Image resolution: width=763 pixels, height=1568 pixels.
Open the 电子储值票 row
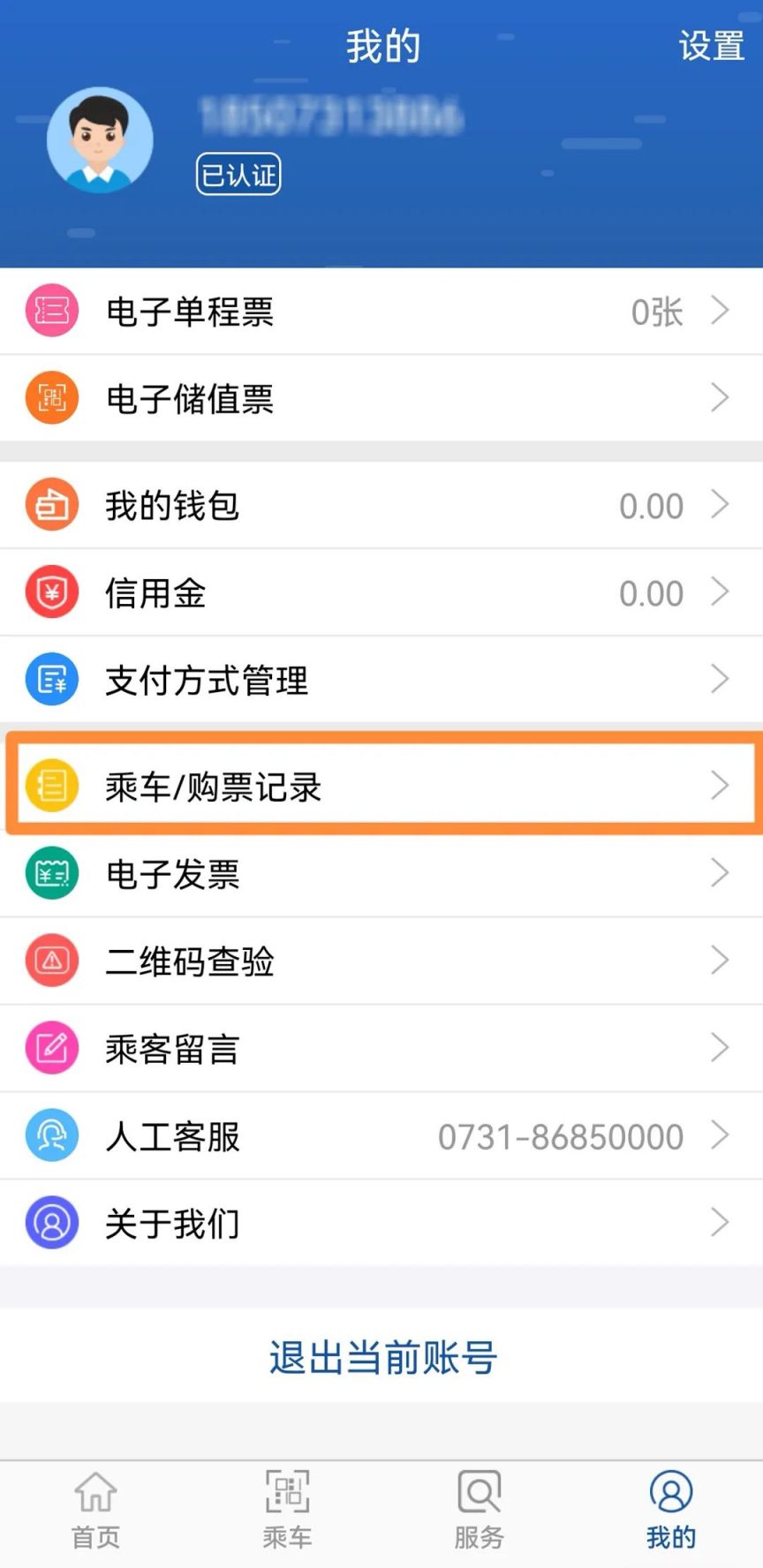pos(381,398)
